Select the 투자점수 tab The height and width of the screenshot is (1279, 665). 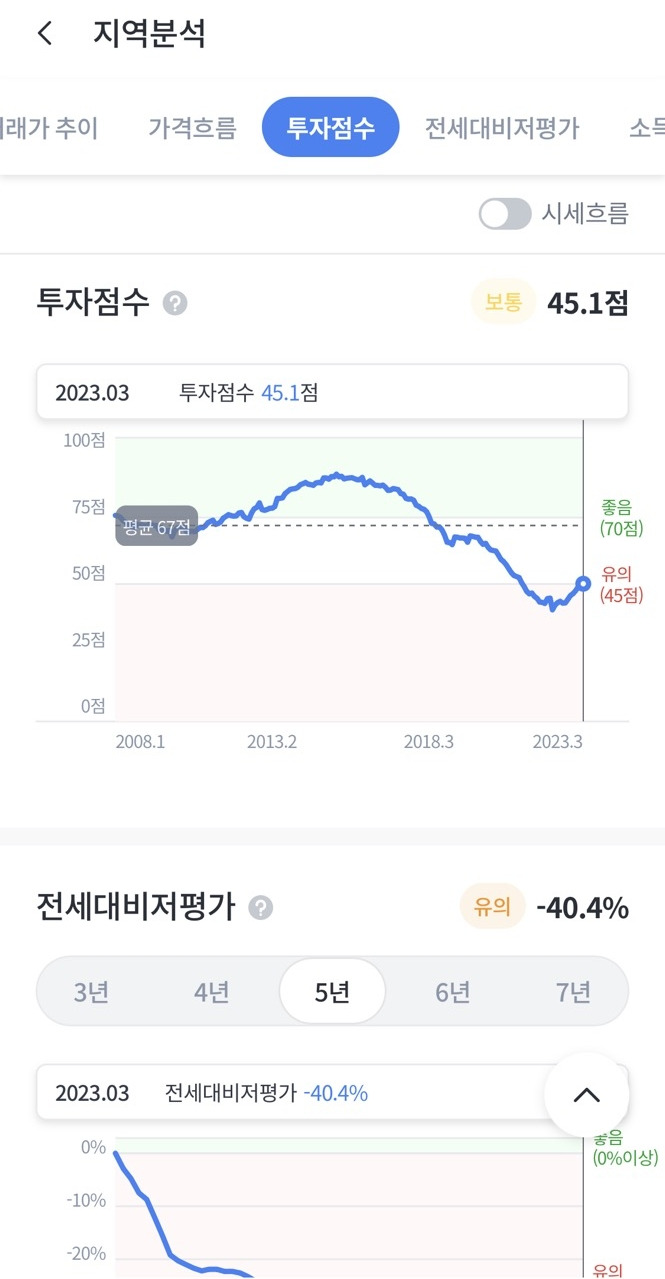pos(330,128)
